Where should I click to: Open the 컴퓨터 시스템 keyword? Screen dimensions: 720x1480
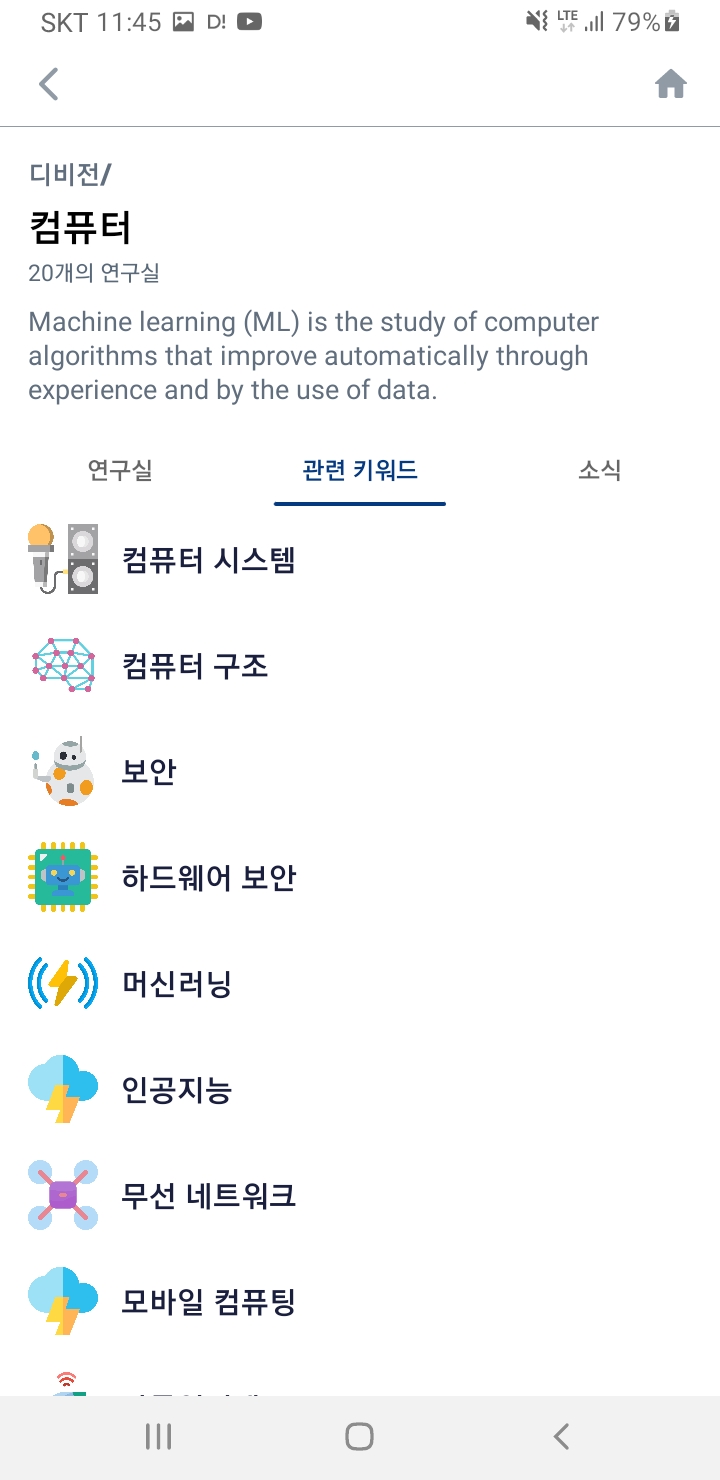tap(208, 559)
